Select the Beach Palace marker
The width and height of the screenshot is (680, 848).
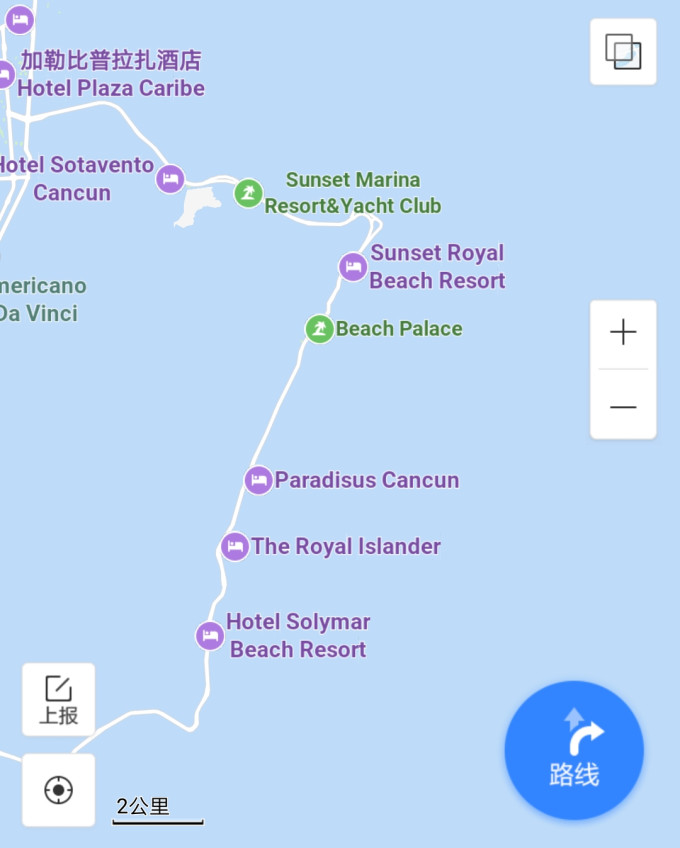319,328
